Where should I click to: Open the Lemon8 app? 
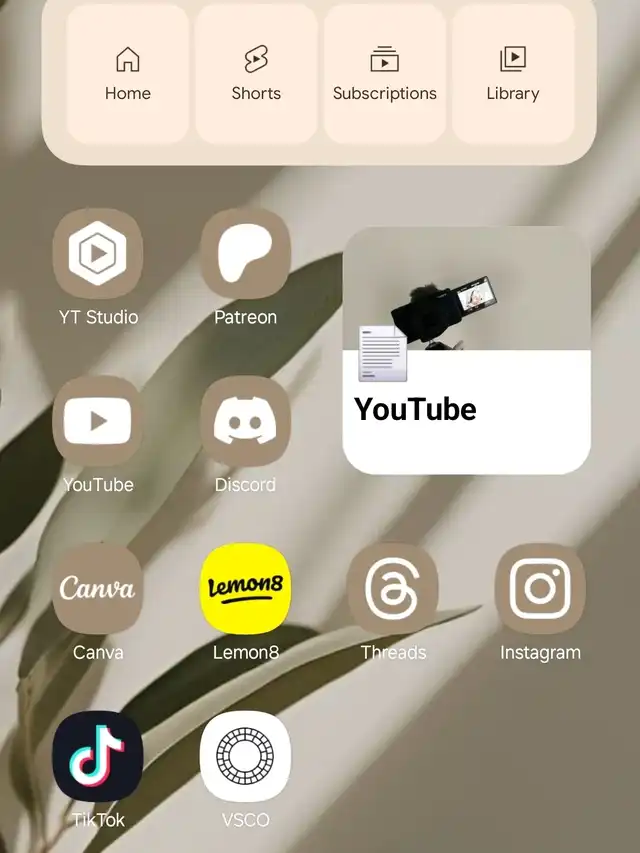[x=245, y=589]
